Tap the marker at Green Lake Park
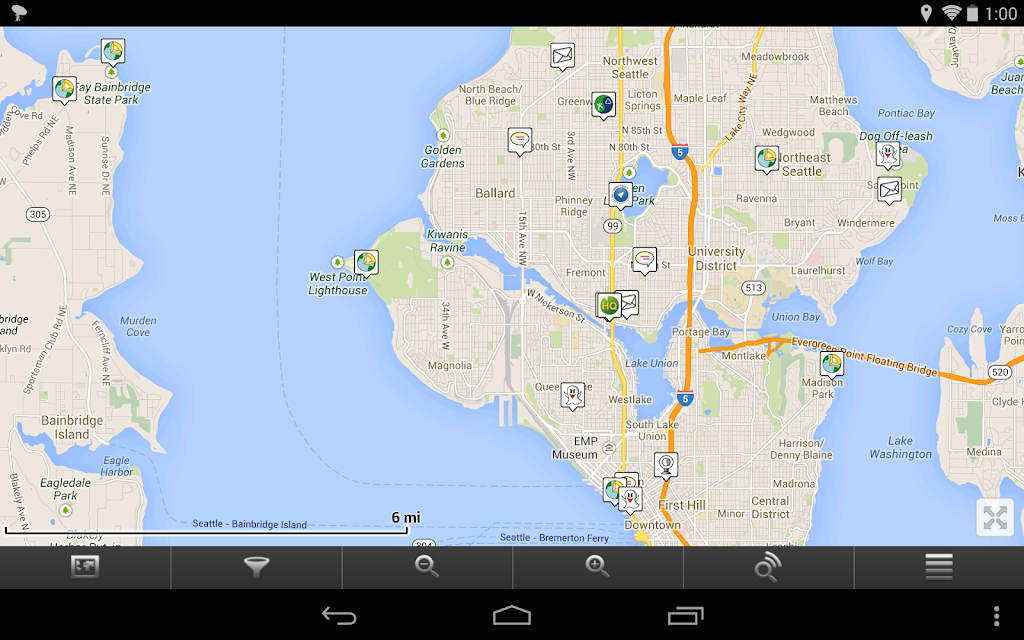The image size is (1024, 640). [x=621, y=195]
